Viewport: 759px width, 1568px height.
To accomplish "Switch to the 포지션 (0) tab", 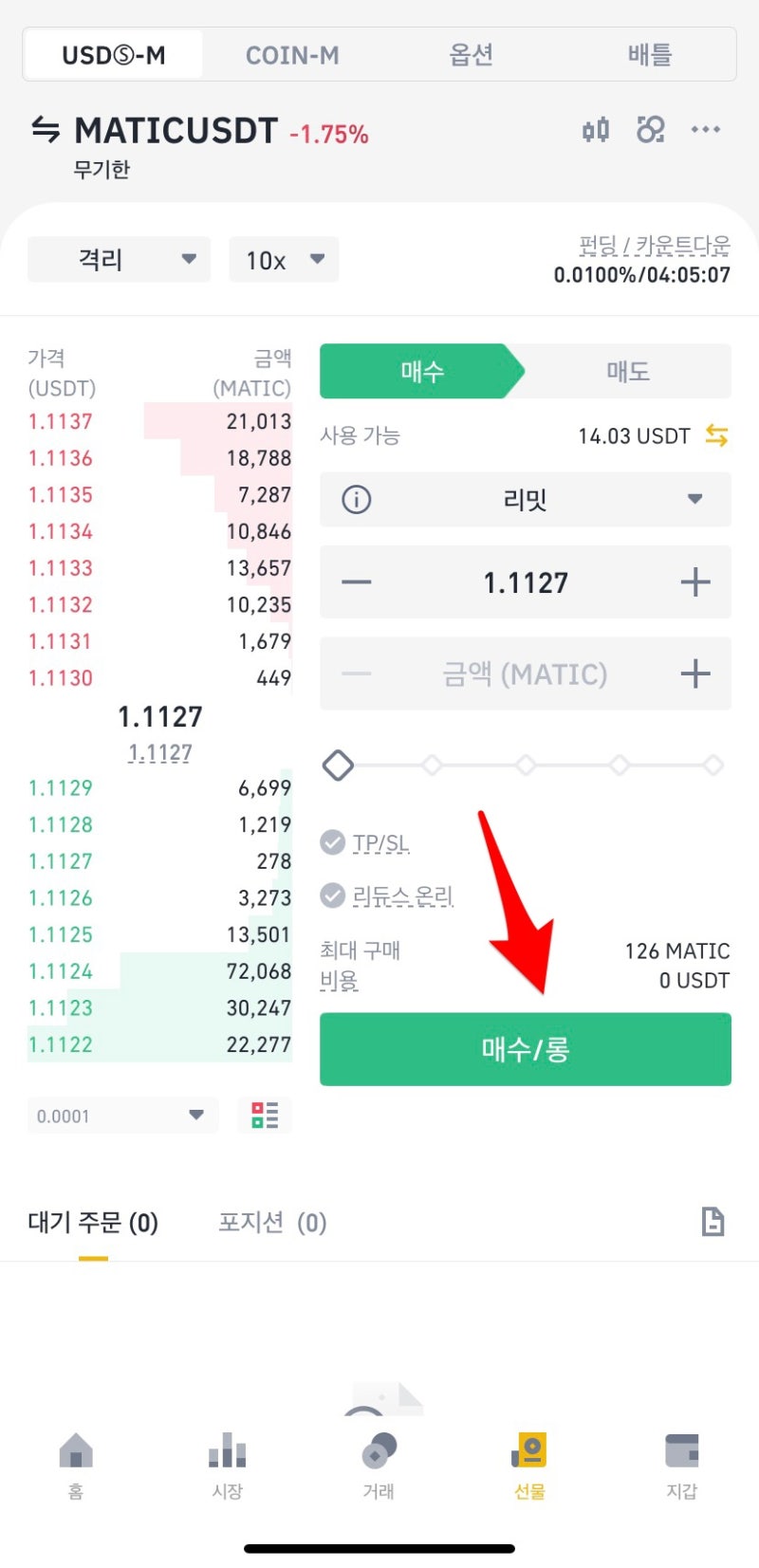I will 272,1222.
